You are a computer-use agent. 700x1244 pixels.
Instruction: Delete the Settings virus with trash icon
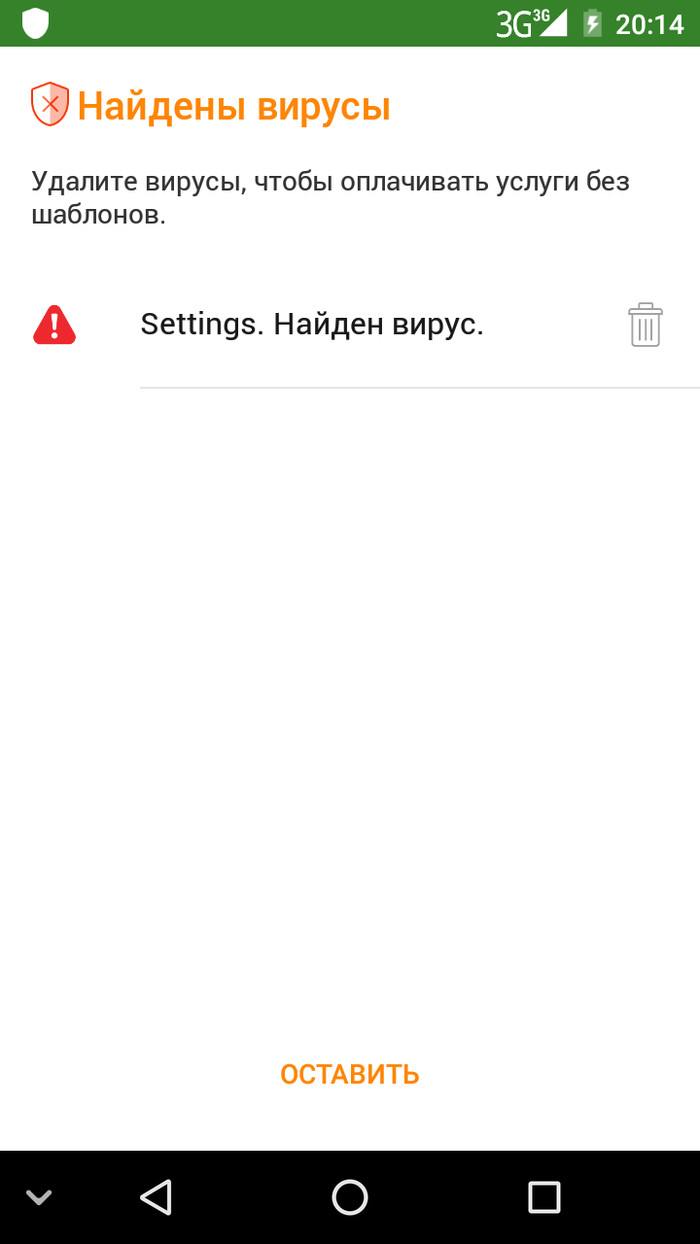point(645,325)
